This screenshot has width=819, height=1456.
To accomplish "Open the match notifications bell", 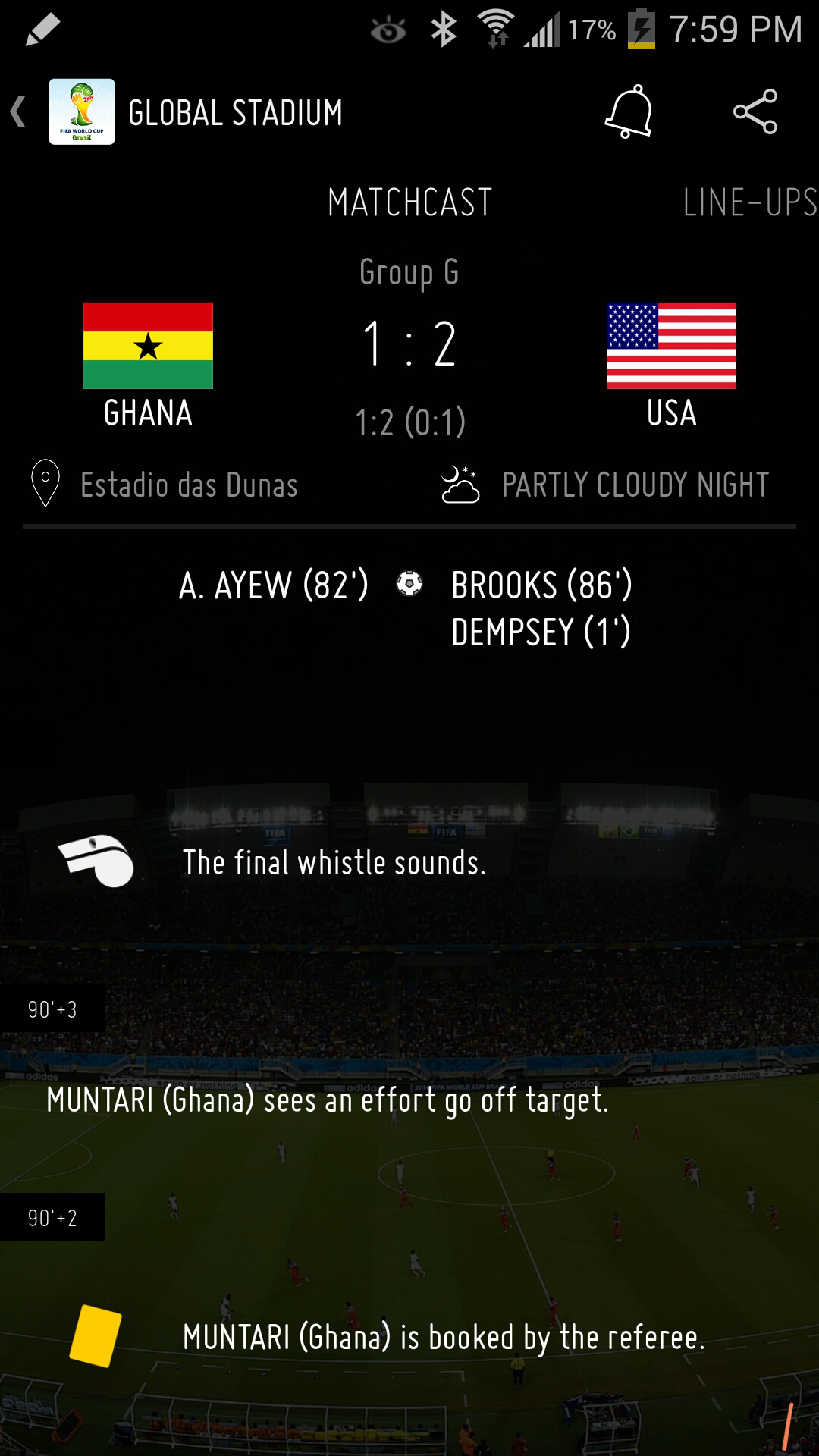I will tap(629, 111).
